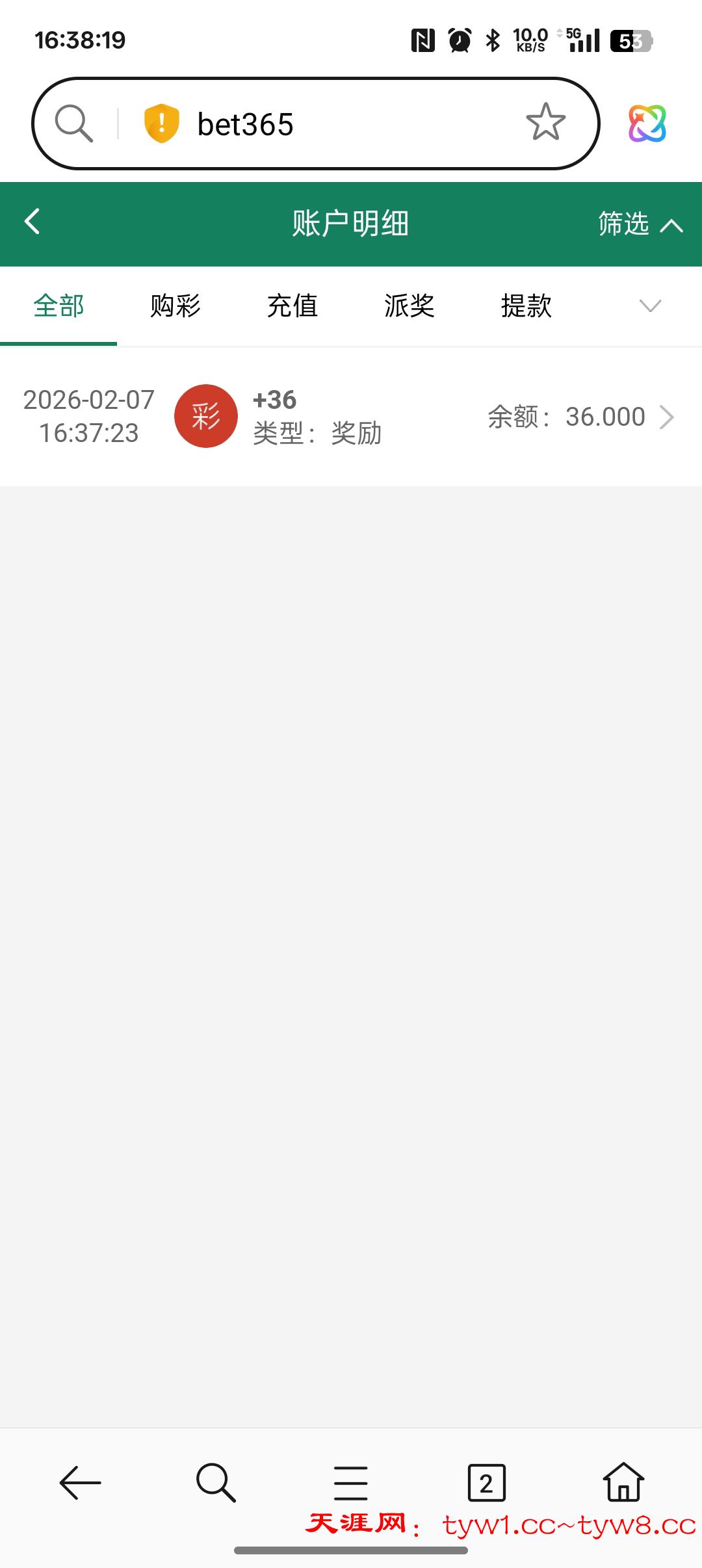The width and height of the screenshot is (702, 1568).
Task: Select the 全部 tab
Action: (x=58, y=306)
